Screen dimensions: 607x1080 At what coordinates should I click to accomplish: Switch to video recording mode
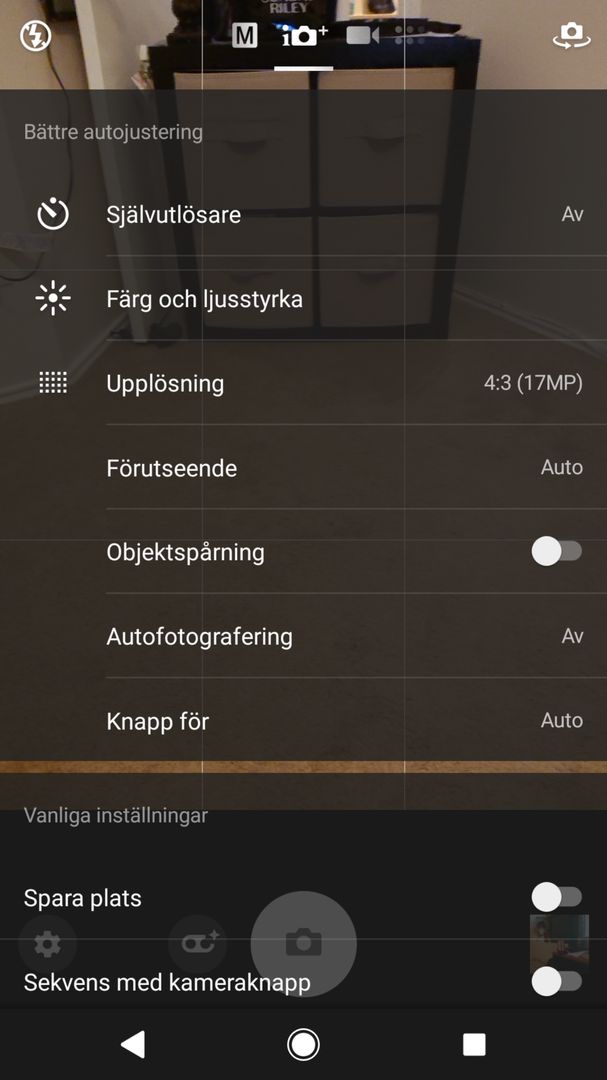pyautogui.click(x=362, y=35)
